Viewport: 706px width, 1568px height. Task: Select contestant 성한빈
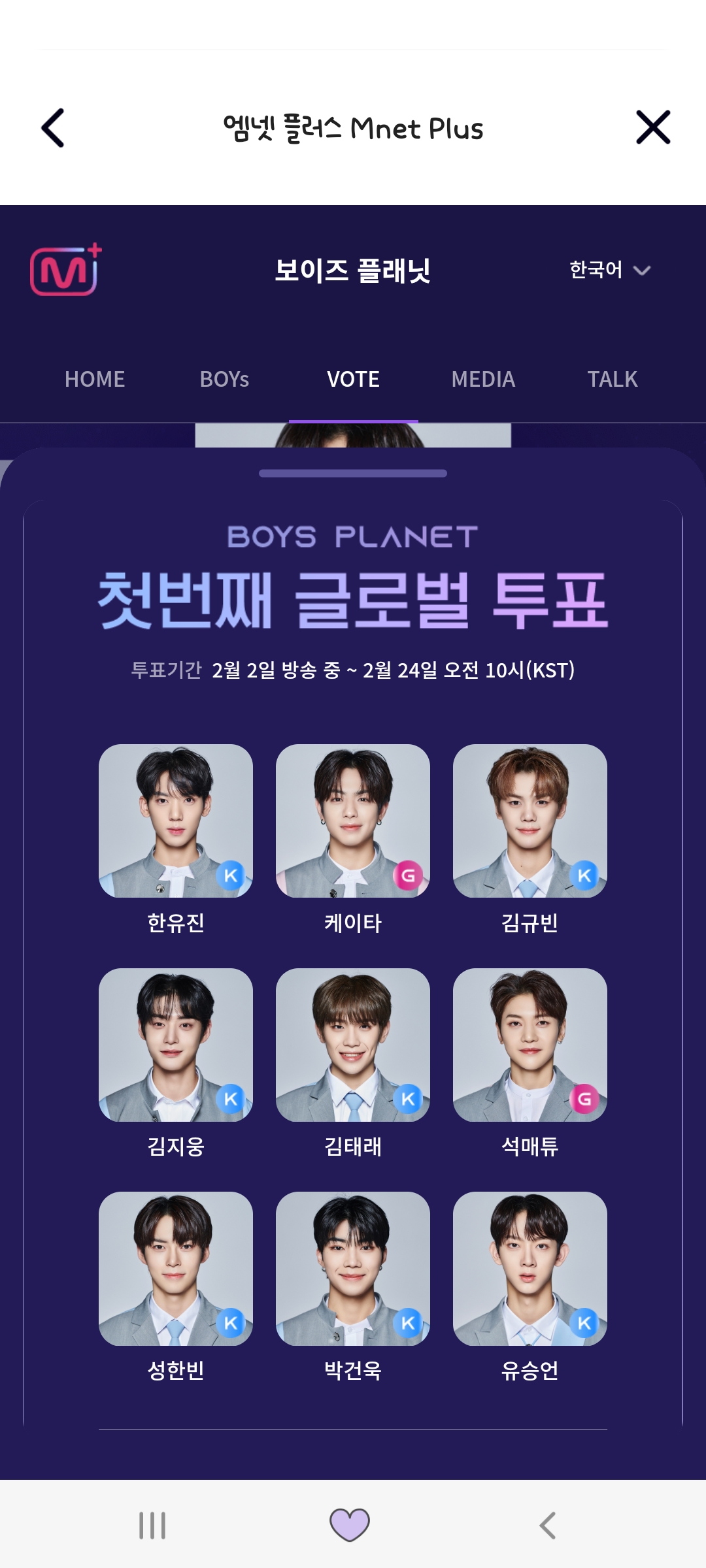(176, 1269)
